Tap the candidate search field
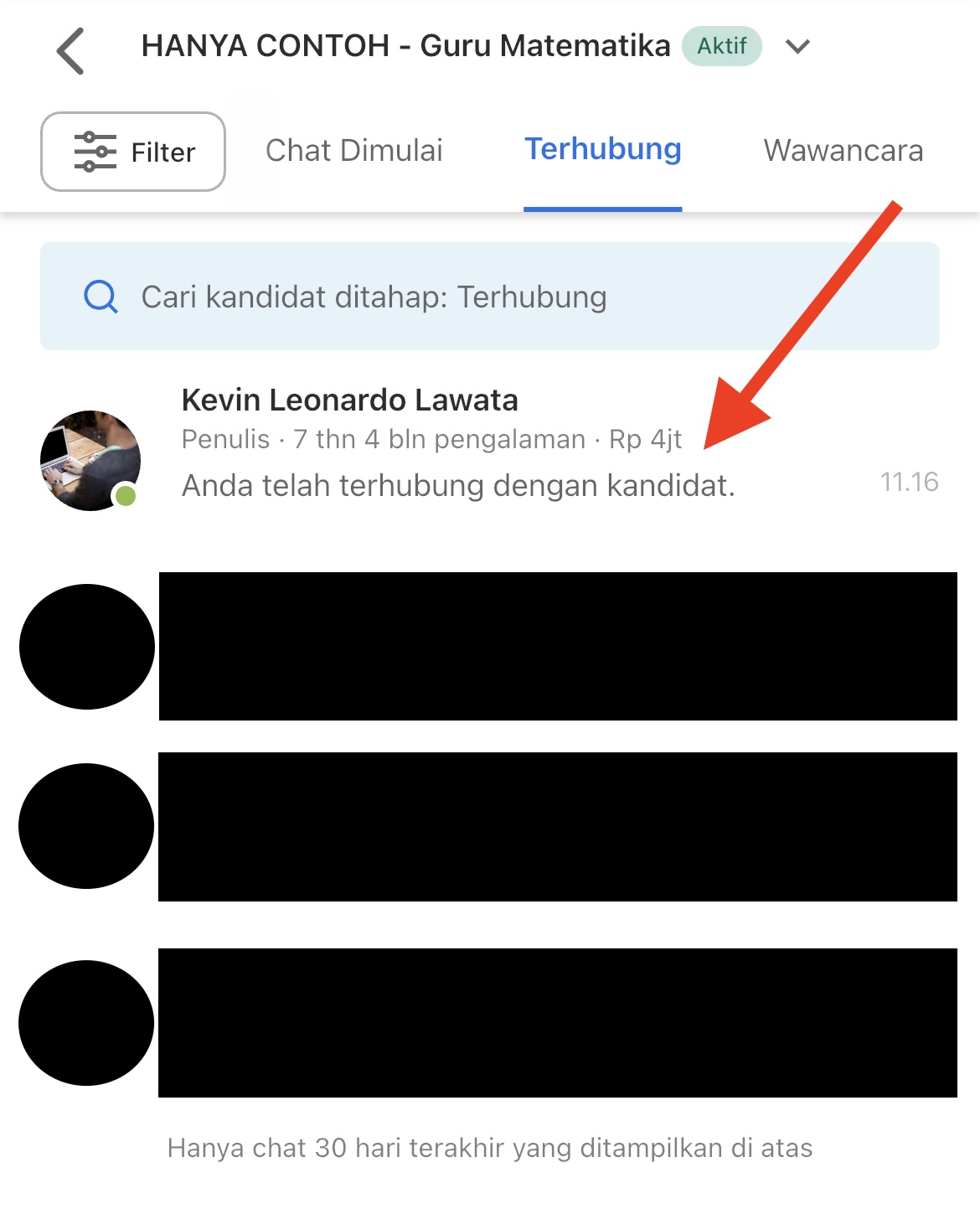This screenshot has width=980, height=1219. 490,297
